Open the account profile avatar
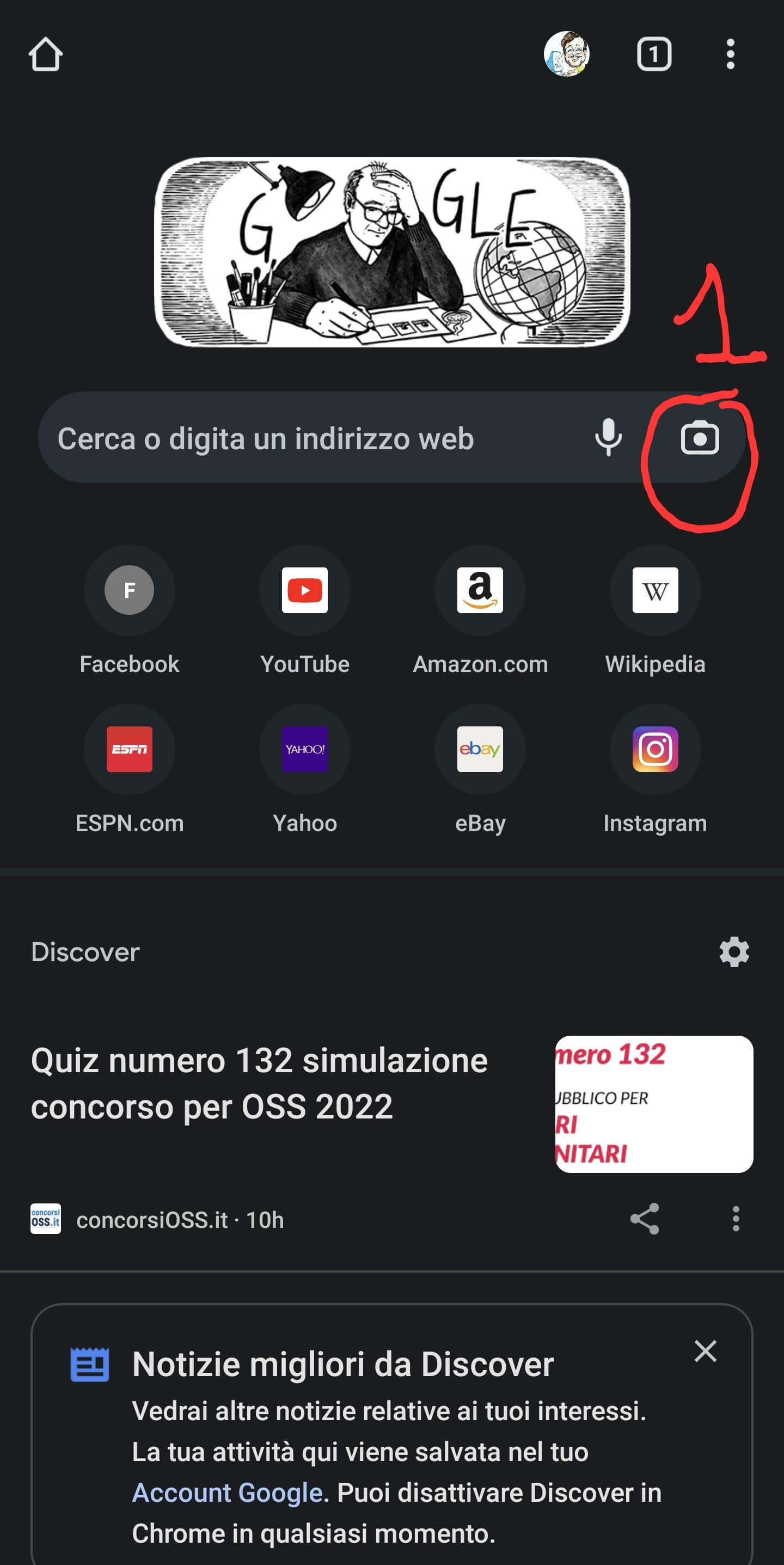Screen dimensions: 784x1565 pyautogui.click(x=566, y=54)
